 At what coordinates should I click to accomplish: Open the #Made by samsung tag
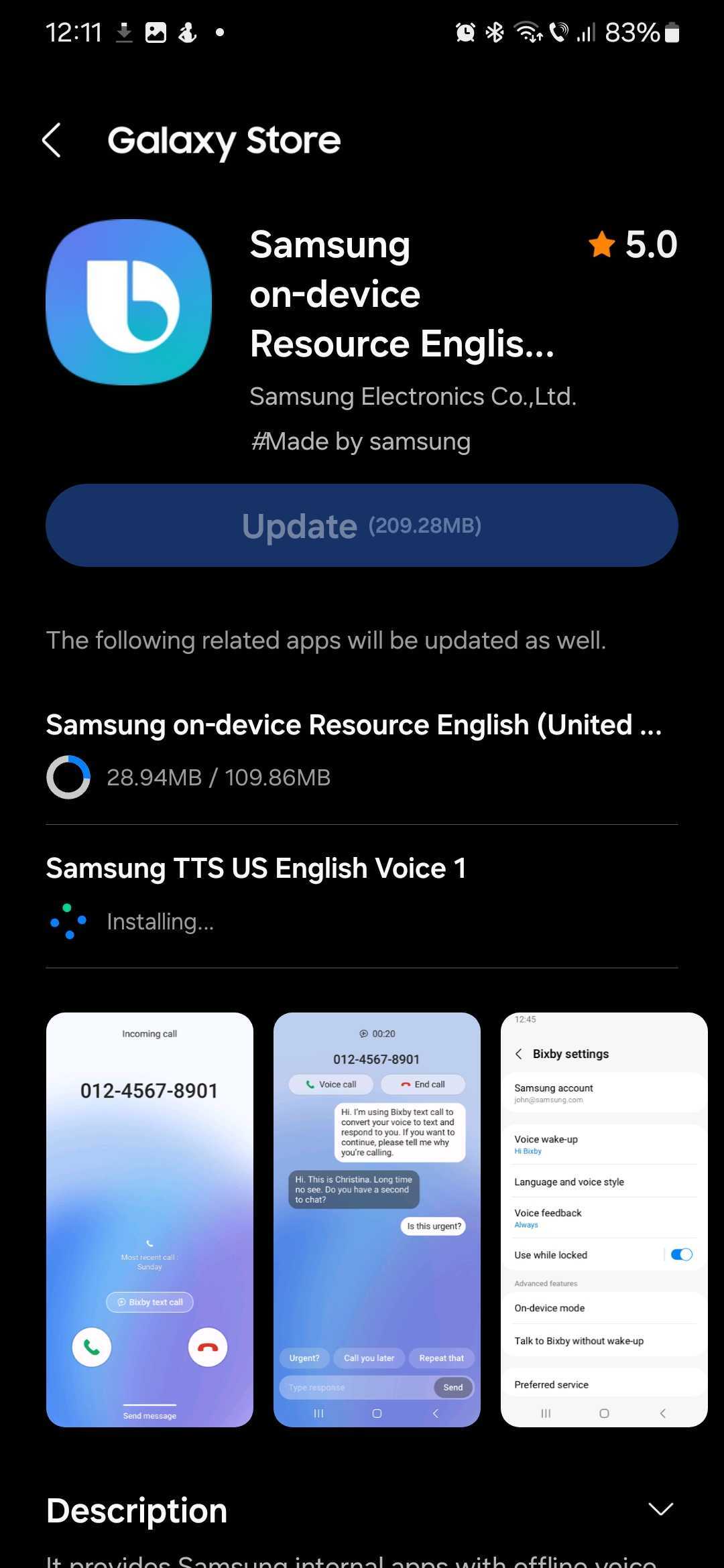(361, 442)
